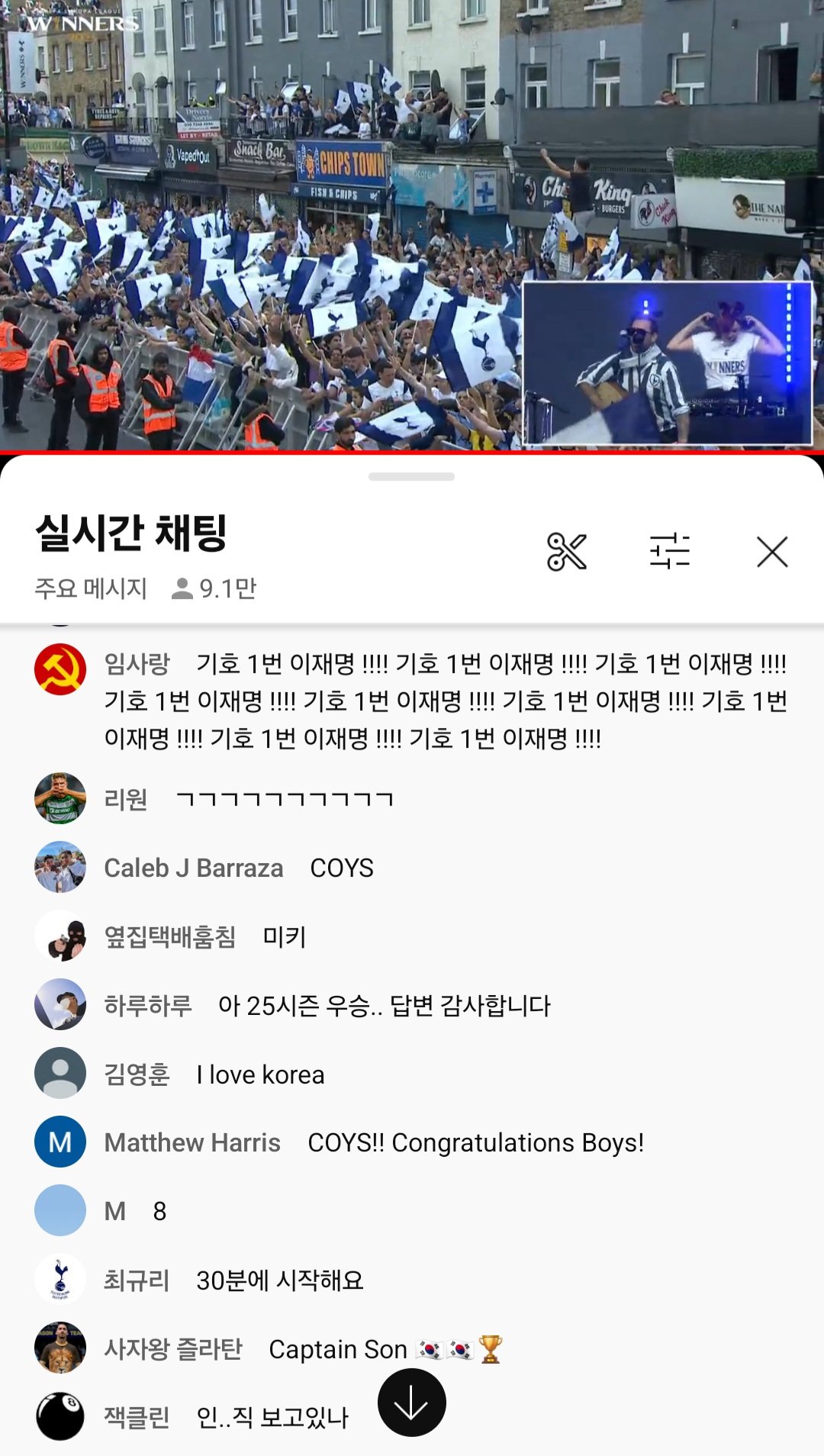Open Caleb J Barraza's chat message
Image resolution: width=824 pixels, height=1456 pixels.
340,868
